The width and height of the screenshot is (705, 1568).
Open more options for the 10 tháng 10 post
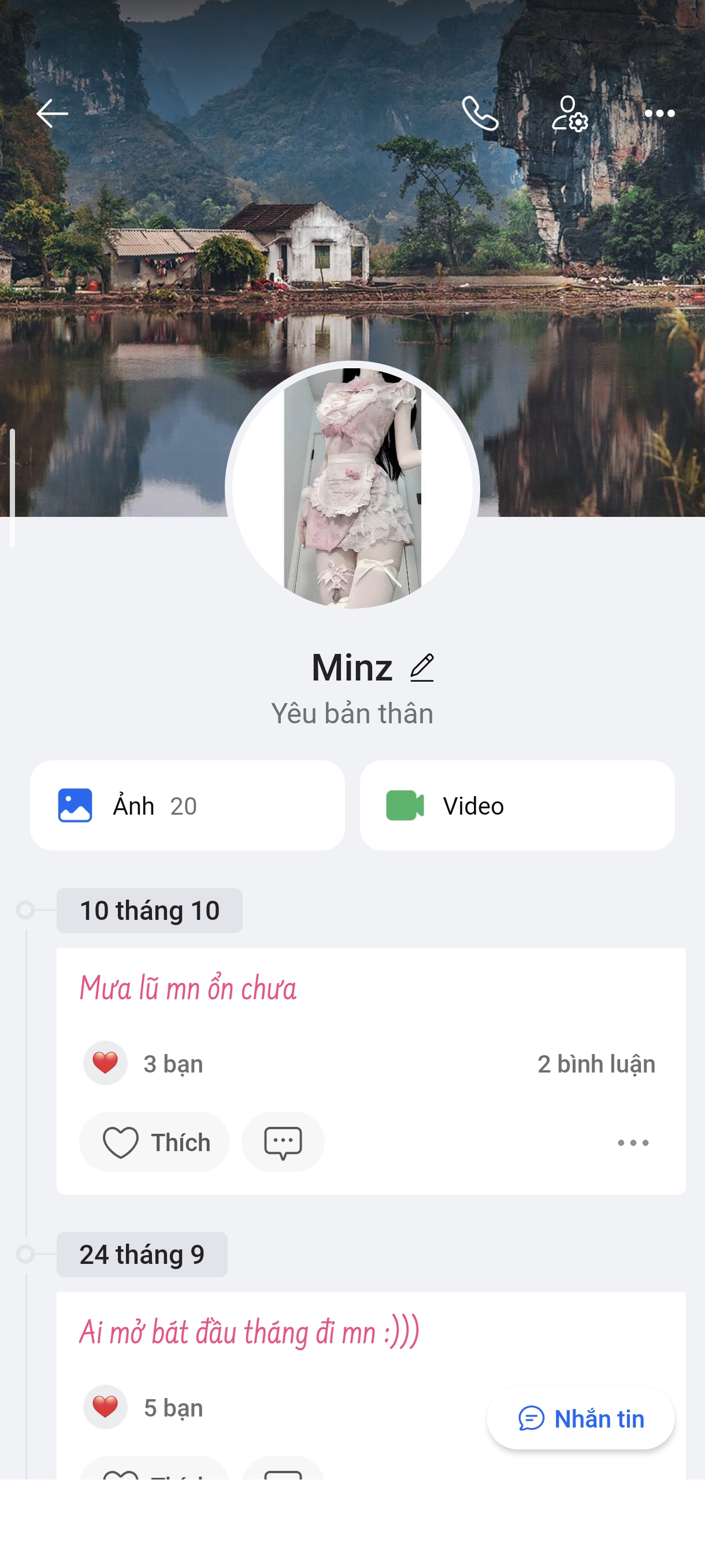[633, 1142]
